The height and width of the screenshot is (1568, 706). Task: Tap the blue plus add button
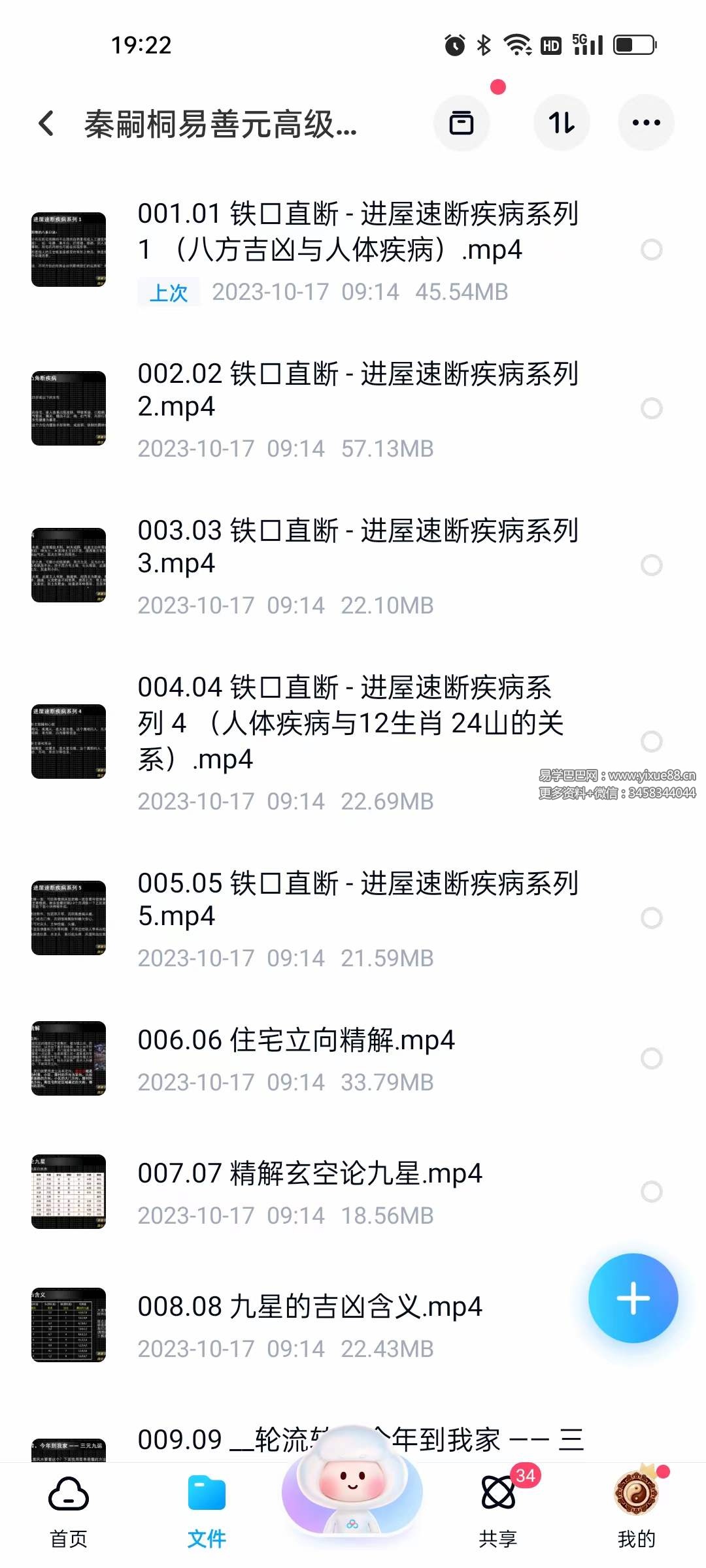(633, 1298)
